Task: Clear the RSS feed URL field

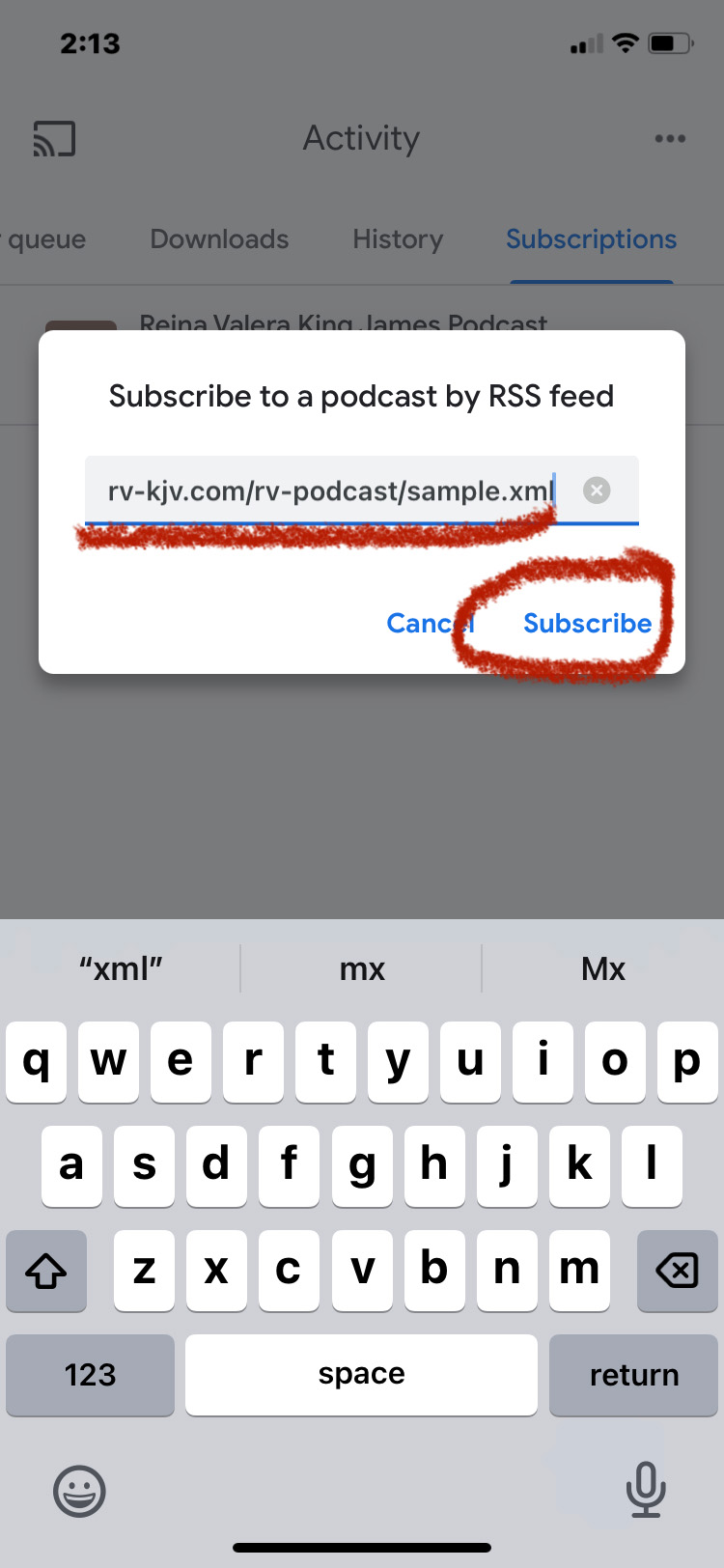Action: tap(597, 490)
